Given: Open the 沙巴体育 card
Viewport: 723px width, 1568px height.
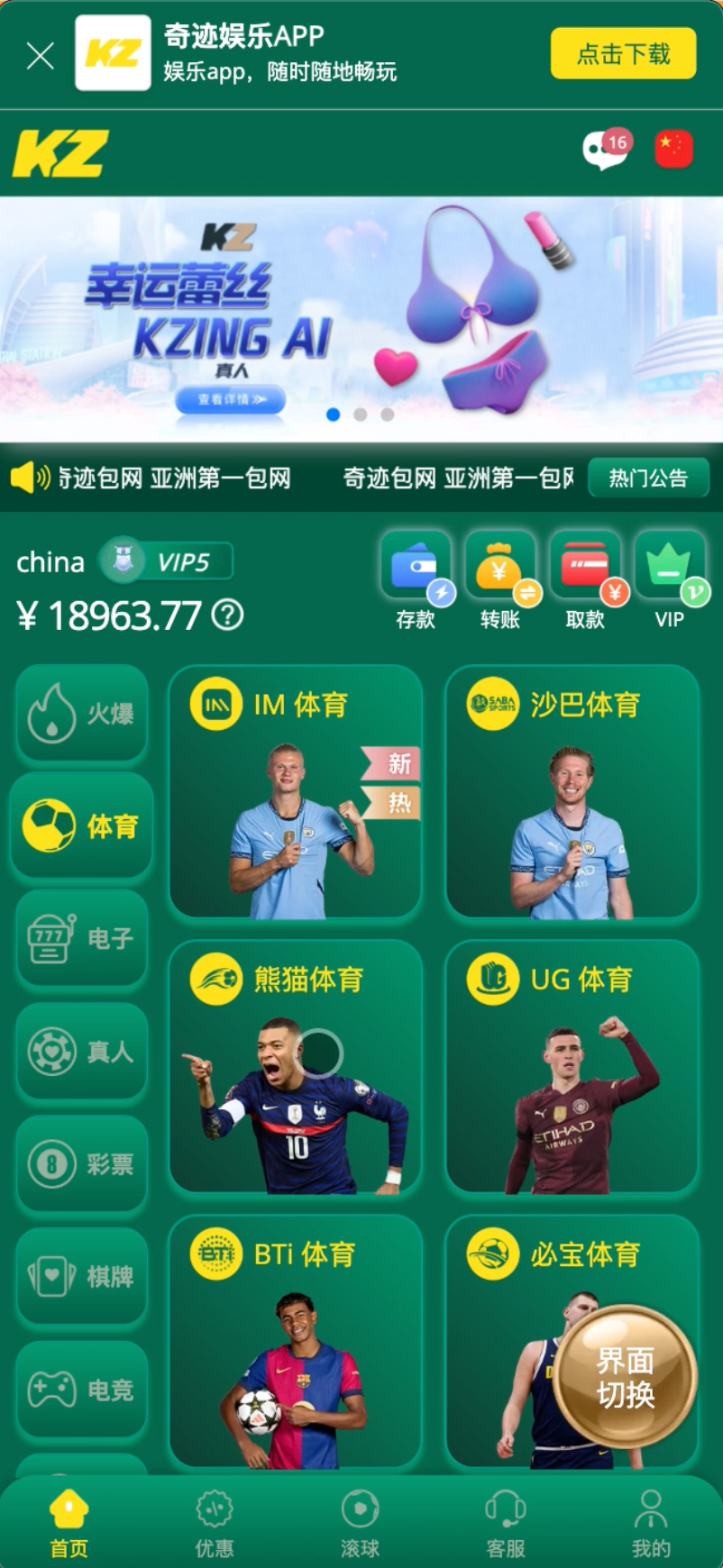Looking at the screenshot, I should point(572,791).
